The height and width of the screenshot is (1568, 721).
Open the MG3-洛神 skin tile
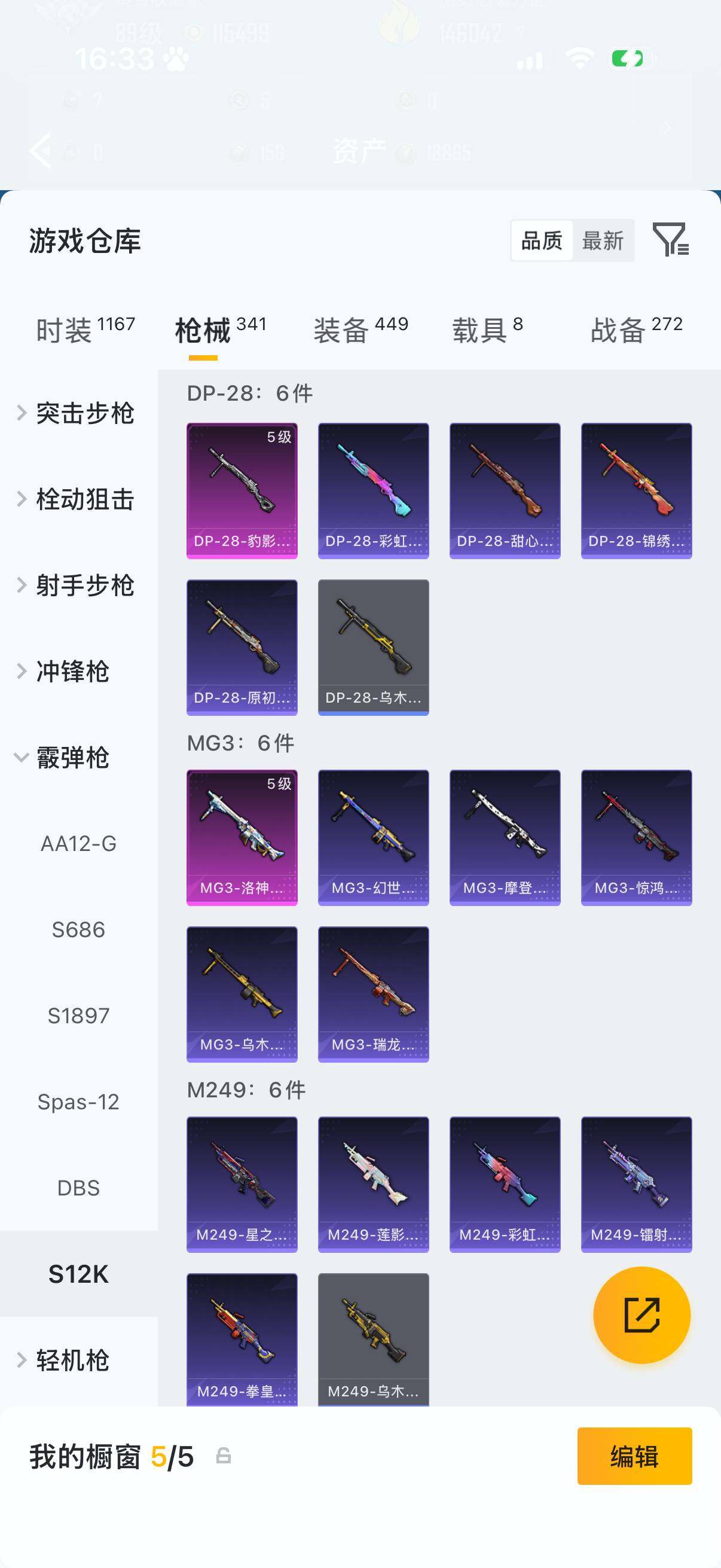[x=242, y=838]
